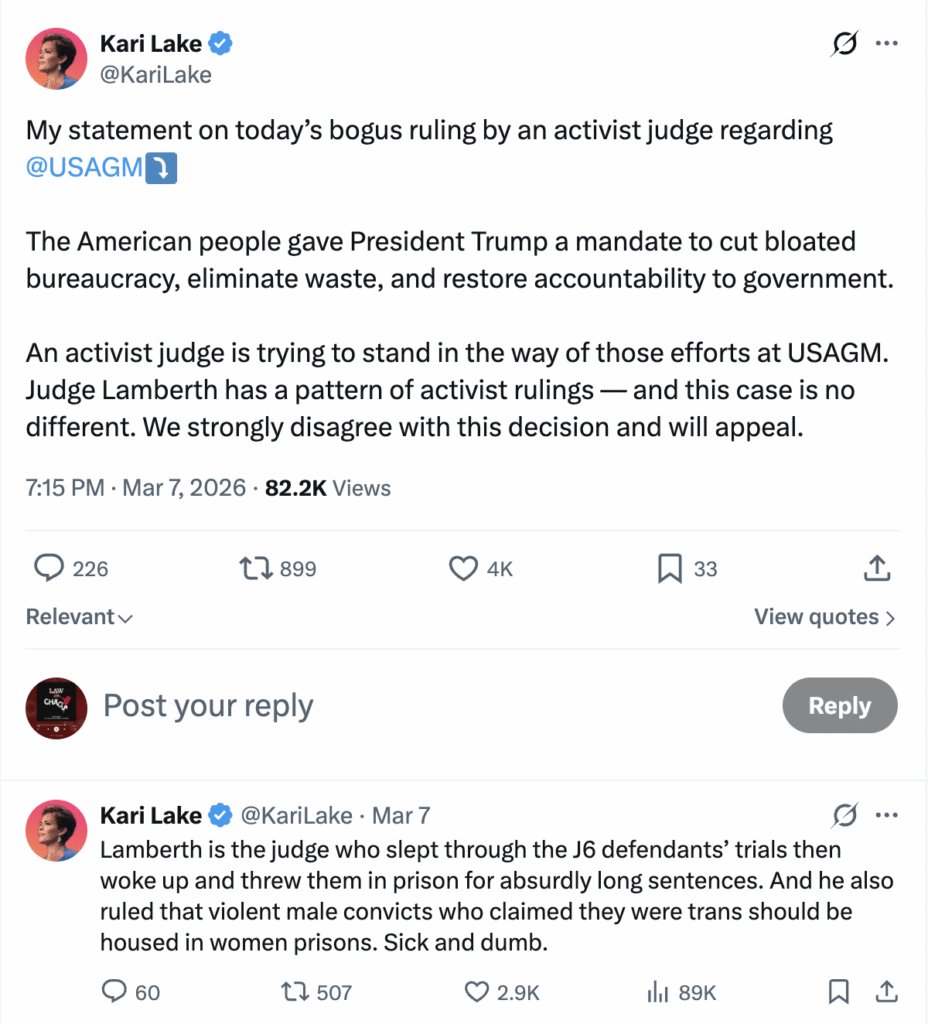
Task: Reply to the main post via comment icon
Action: click(50, 568)
